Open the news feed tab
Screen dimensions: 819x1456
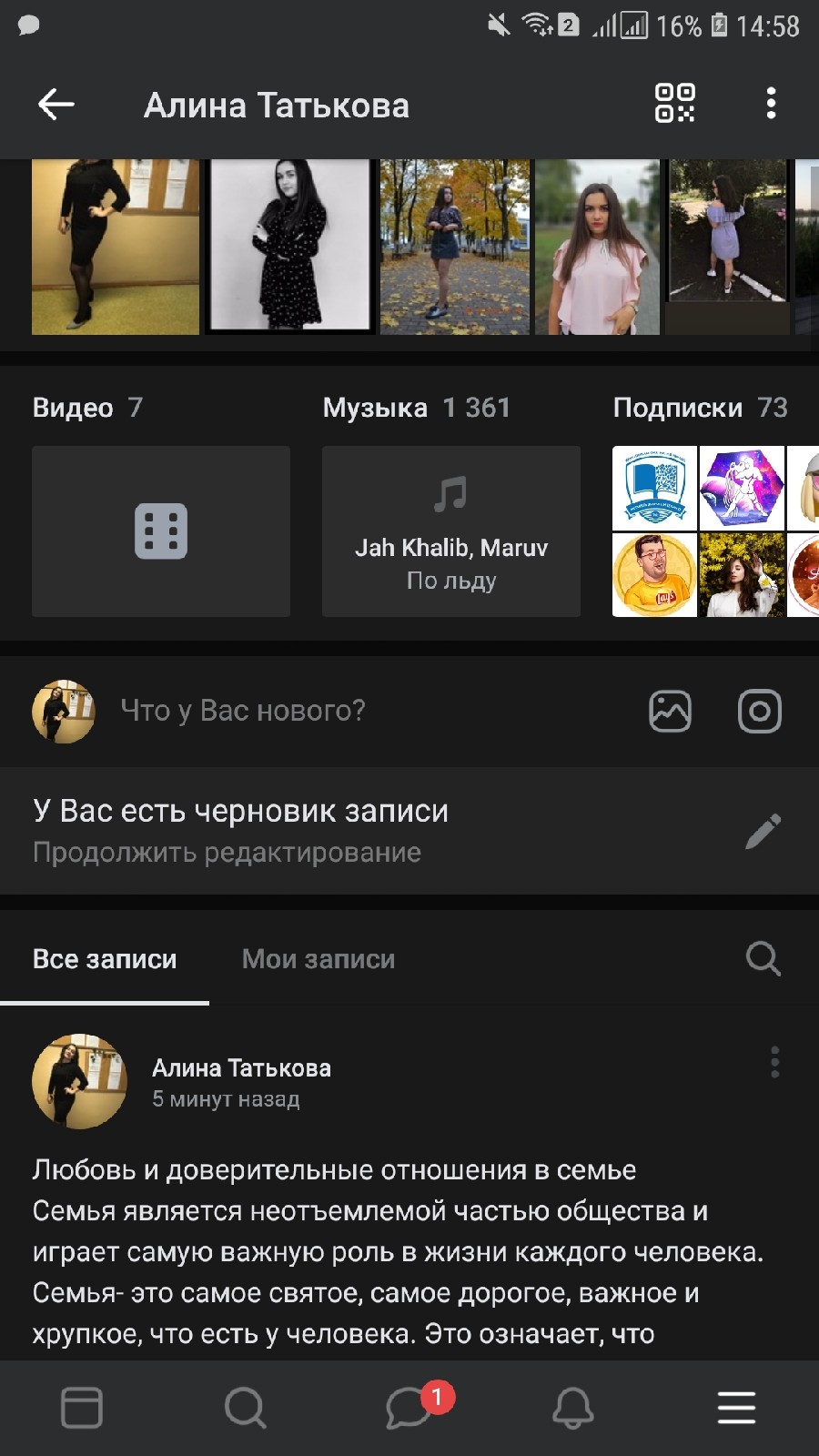coord(82,1408)
